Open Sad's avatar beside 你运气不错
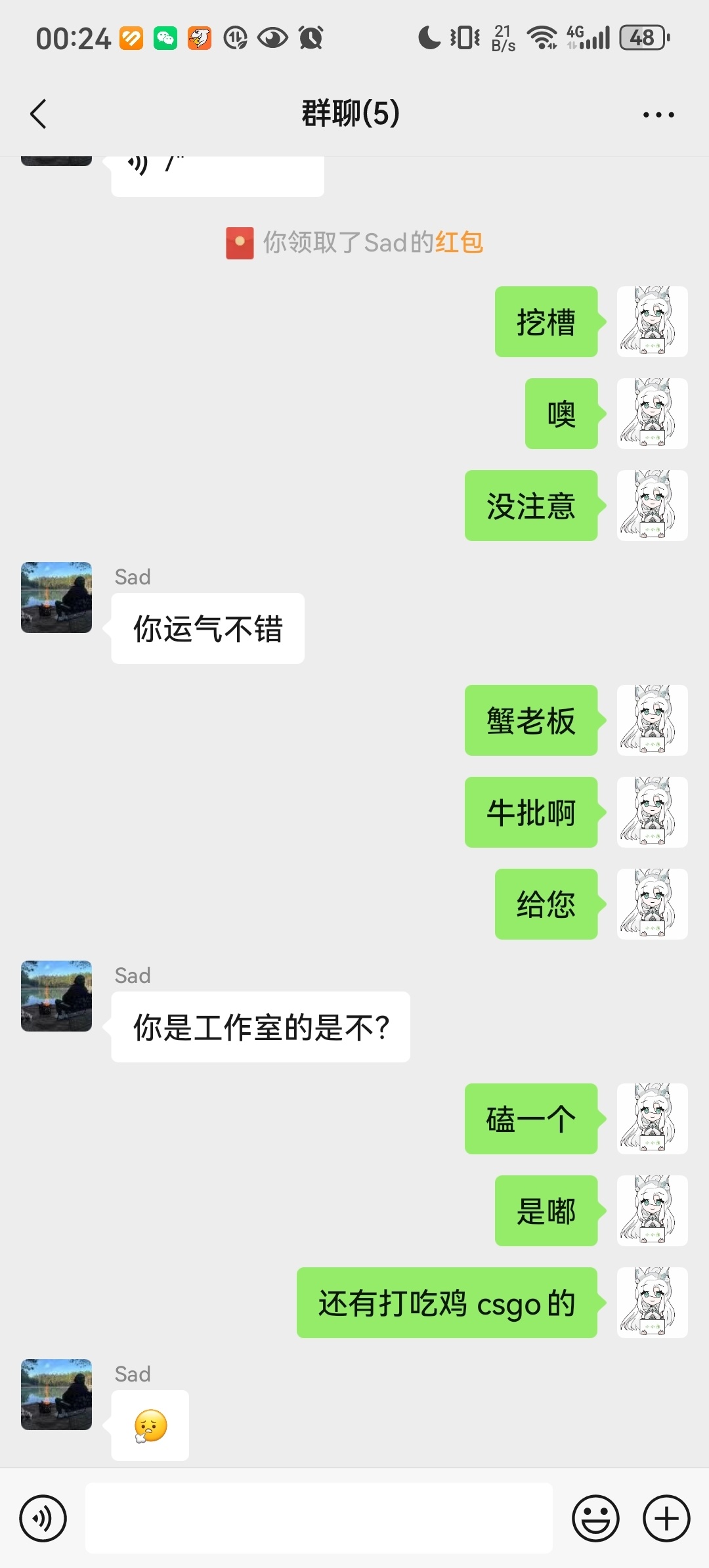 tap(56, 598)
